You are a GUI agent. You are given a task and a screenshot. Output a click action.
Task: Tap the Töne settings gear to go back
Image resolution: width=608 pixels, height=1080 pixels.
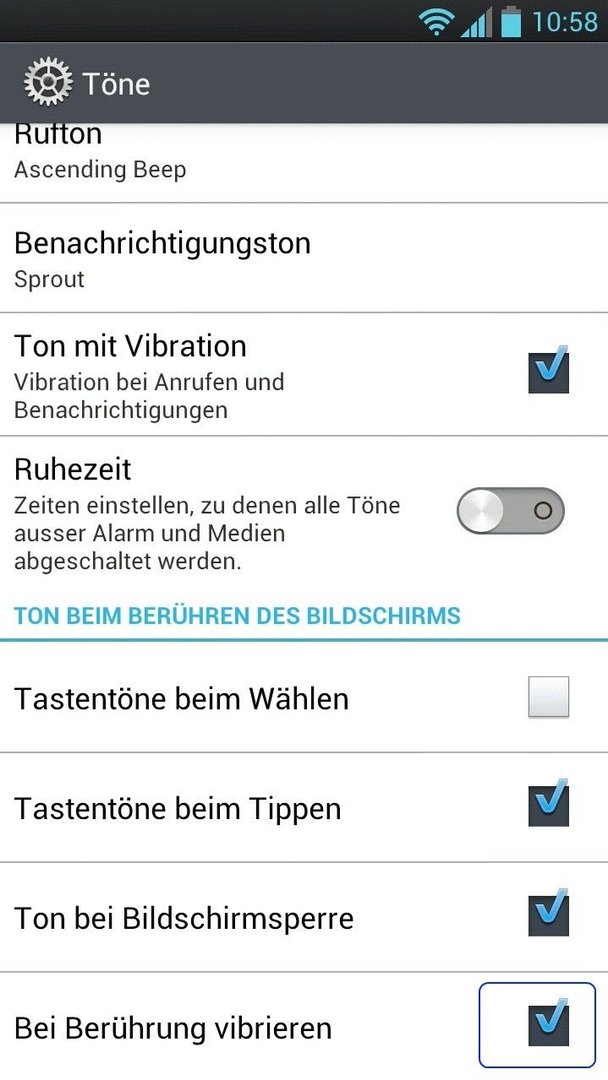[x=48, y=83]
